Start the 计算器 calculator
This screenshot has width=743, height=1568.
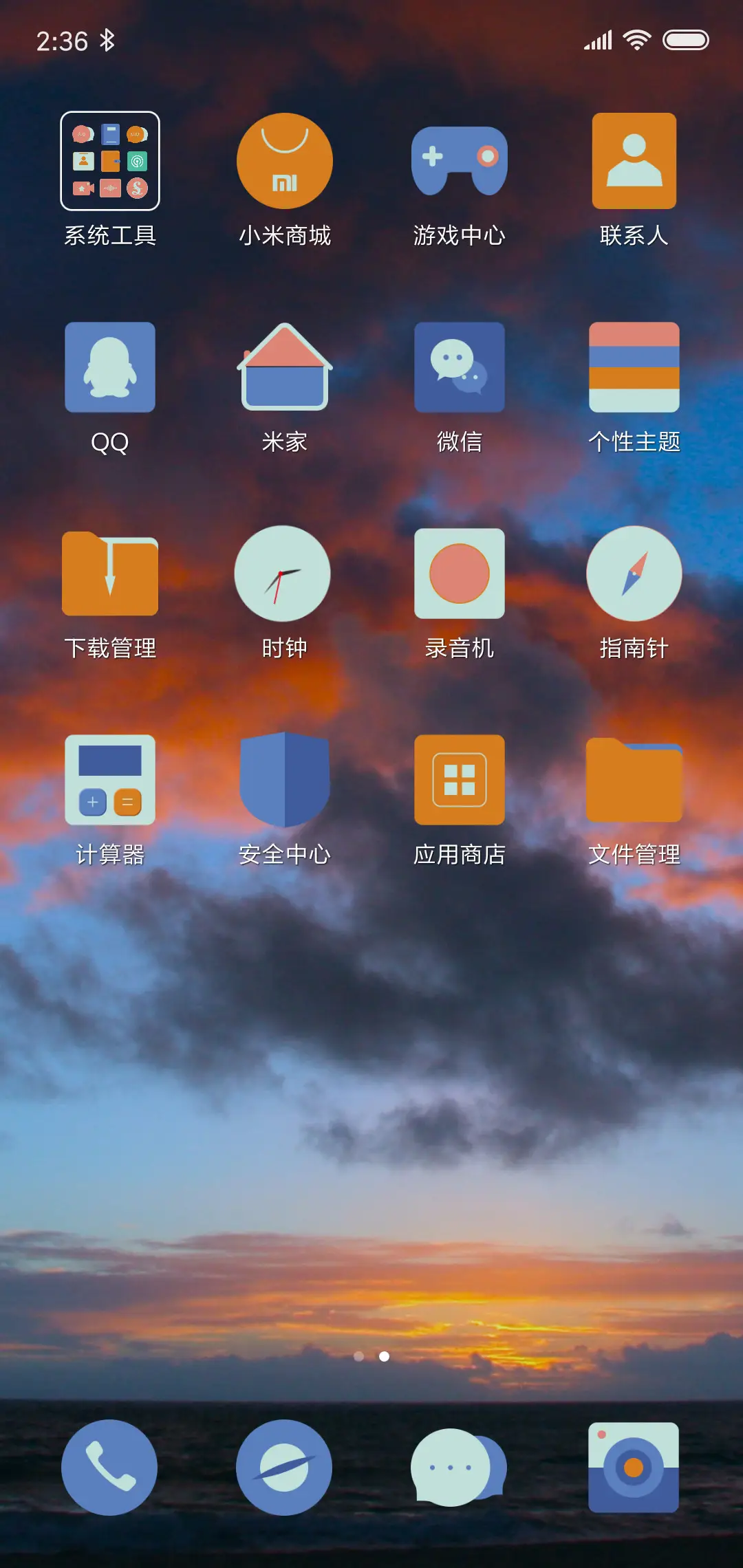click(x=110, y=781)
